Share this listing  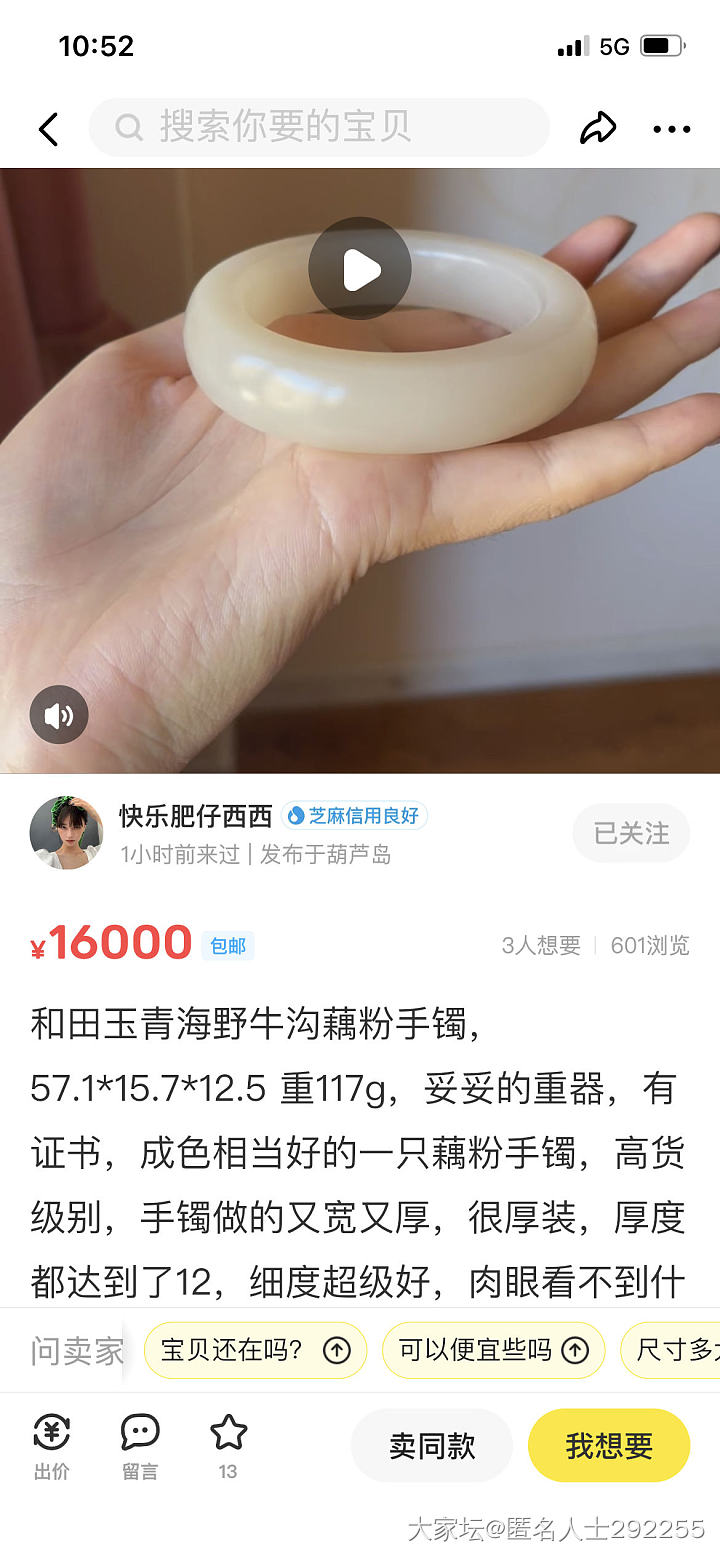point(598,128)
